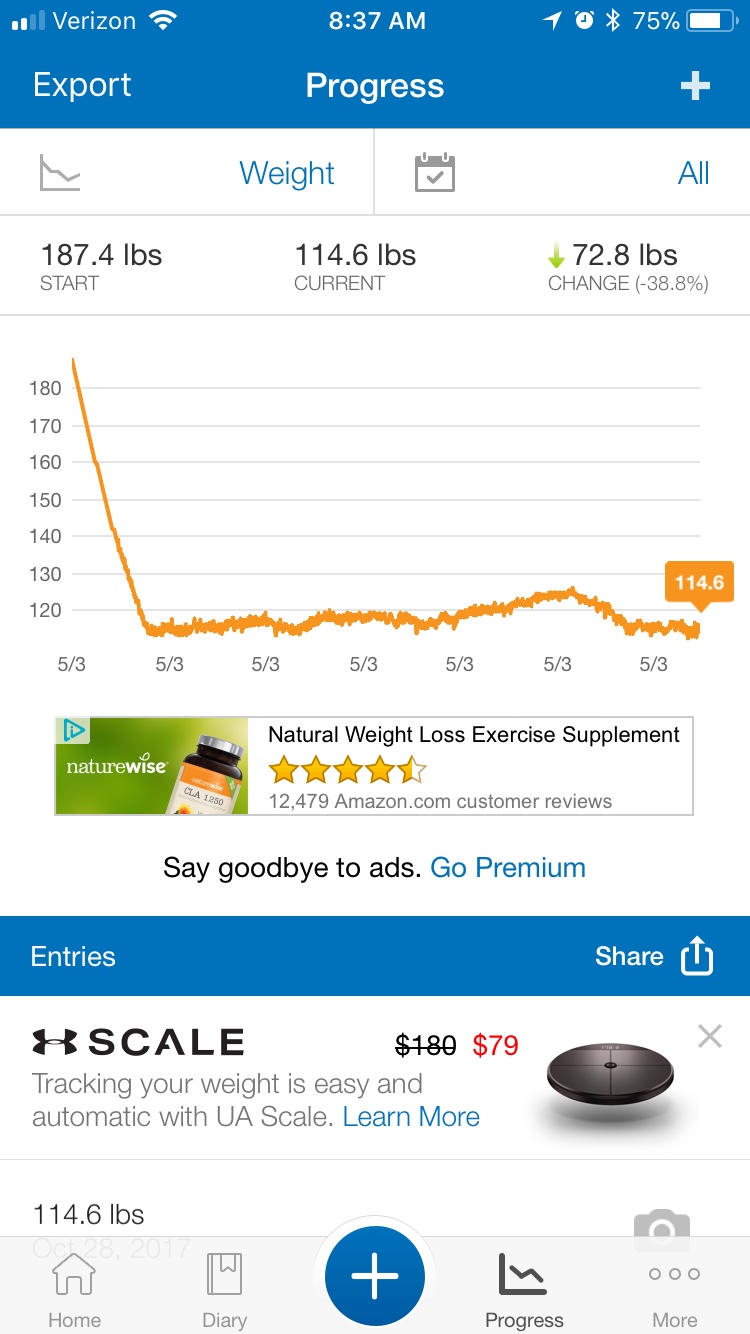Change date range from All
Image resolution: width=750 pixels, height=1334 pixels.
[x=562, y=173]
